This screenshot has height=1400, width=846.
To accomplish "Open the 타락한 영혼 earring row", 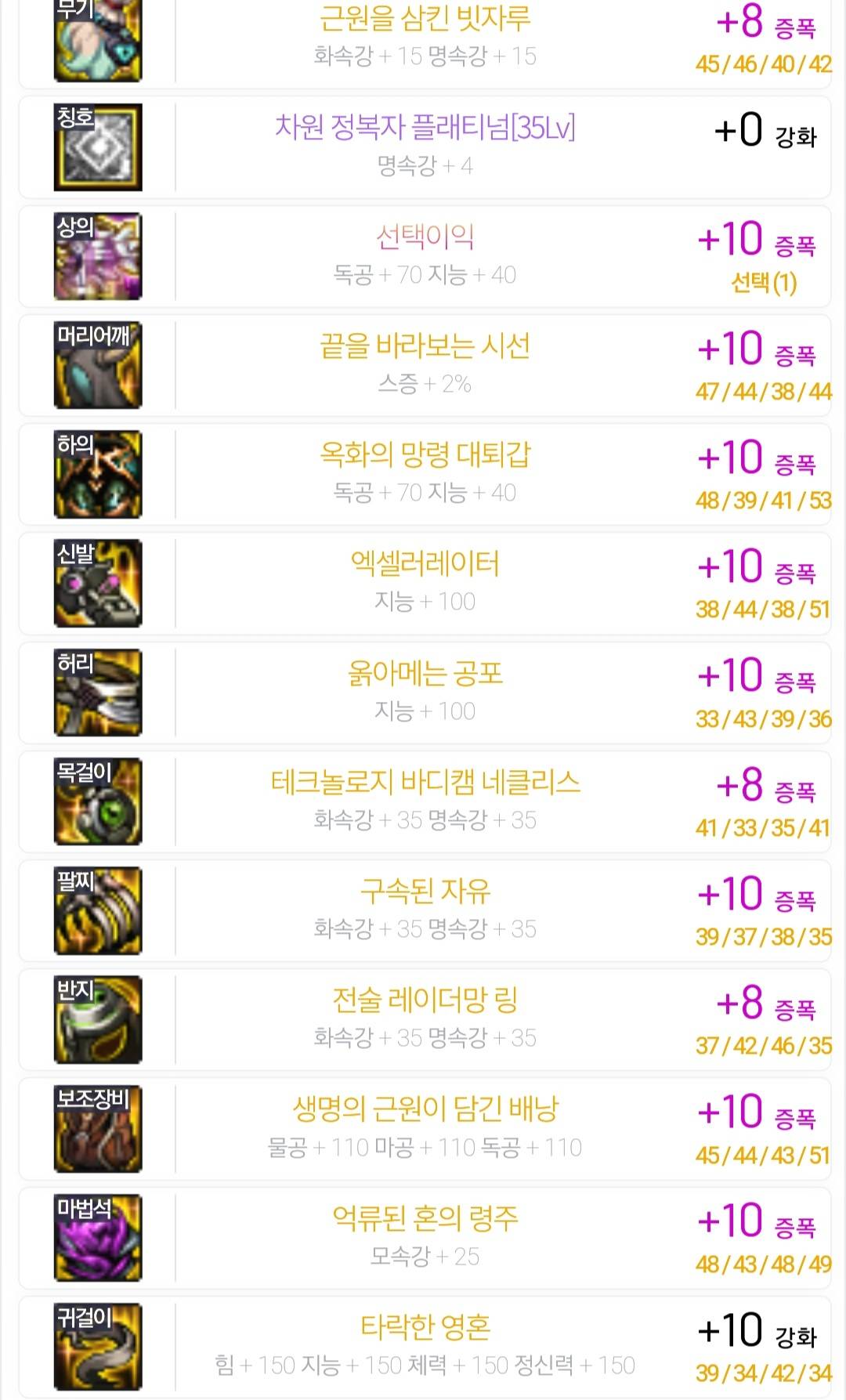I will (425, 1347).
